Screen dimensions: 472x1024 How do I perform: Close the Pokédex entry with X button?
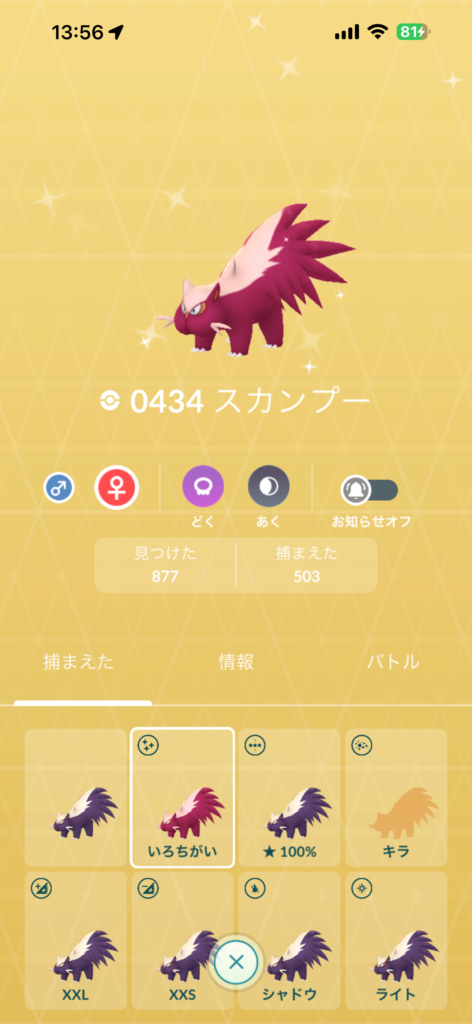(236, 961)
